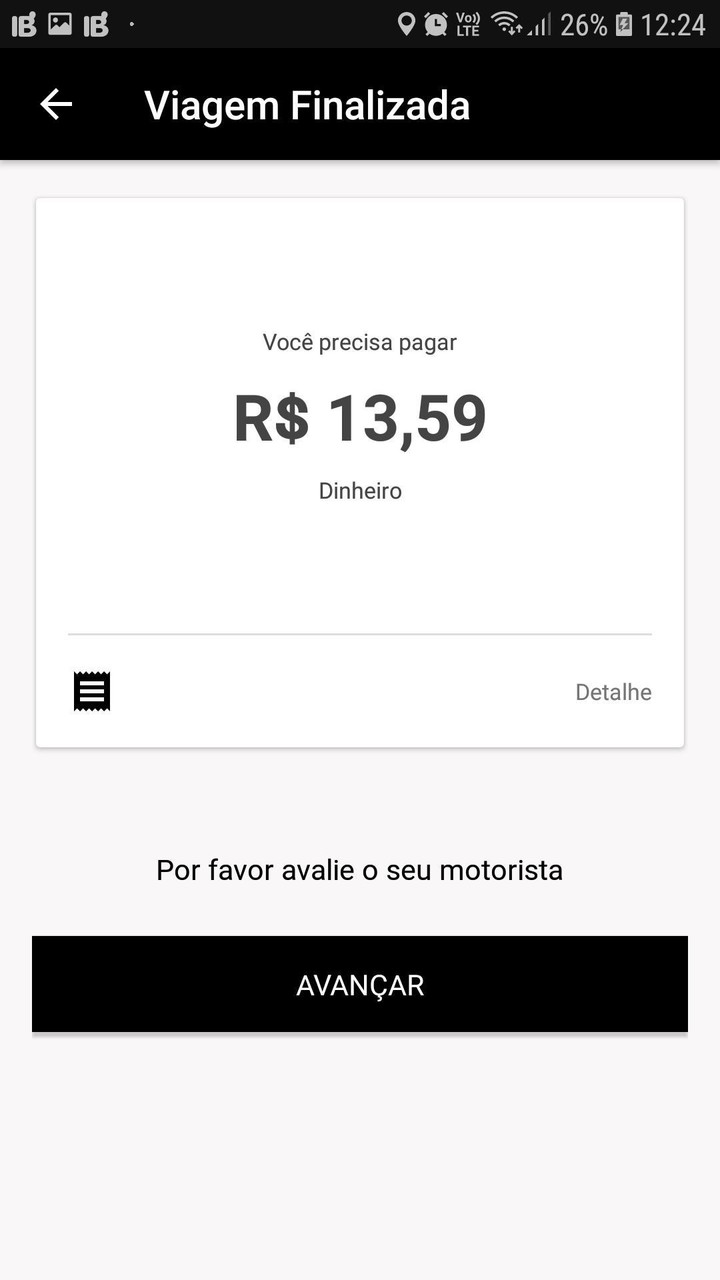Image resolution: width=720 pixels, height=1280 pixels.
Task: Tap the driver rating prompt text
Action: click(359, 870)
